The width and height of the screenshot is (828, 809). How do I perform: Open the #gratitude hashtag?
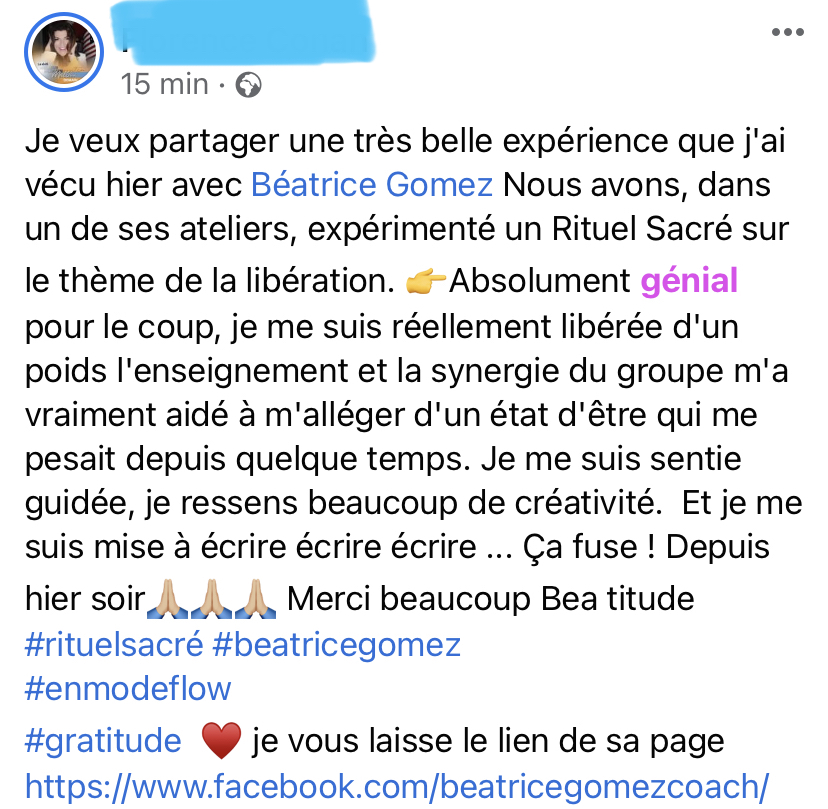102,741
